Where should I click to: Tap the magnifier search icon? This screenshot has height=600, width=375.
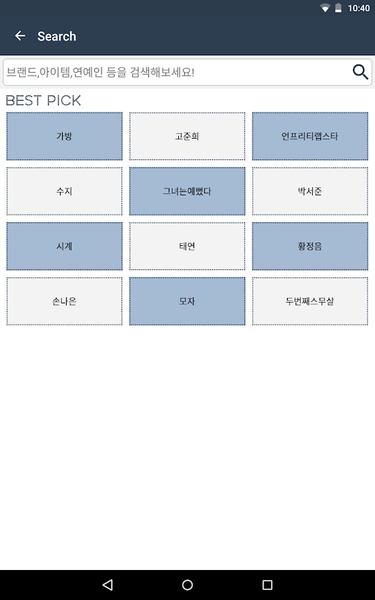[360, 72]
